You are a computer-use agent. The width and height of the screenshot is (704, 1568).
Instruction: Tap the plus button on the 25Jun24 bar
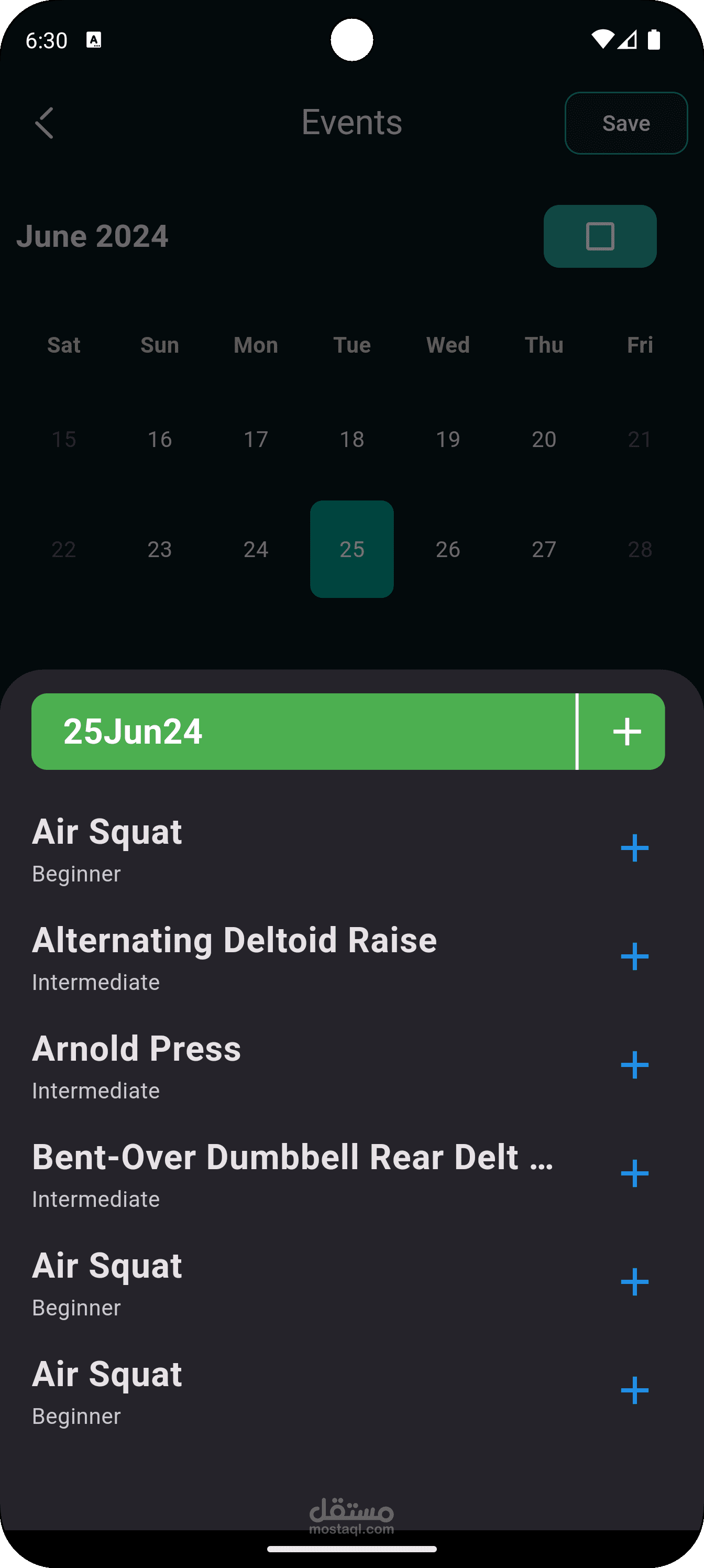[626, 732]
